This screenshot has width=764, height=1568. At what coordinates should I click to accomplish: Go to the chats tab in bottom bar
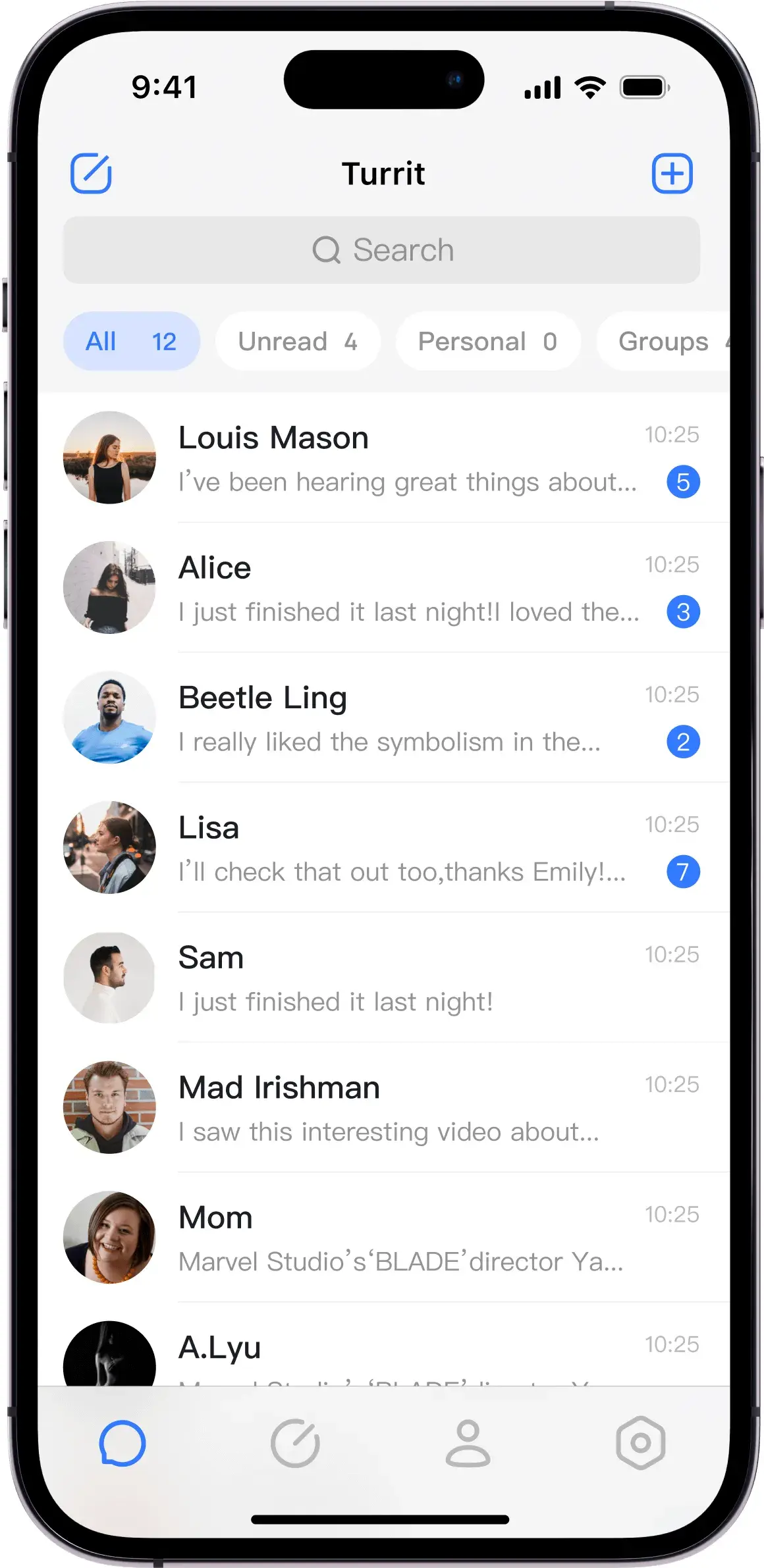[123, 1444]
